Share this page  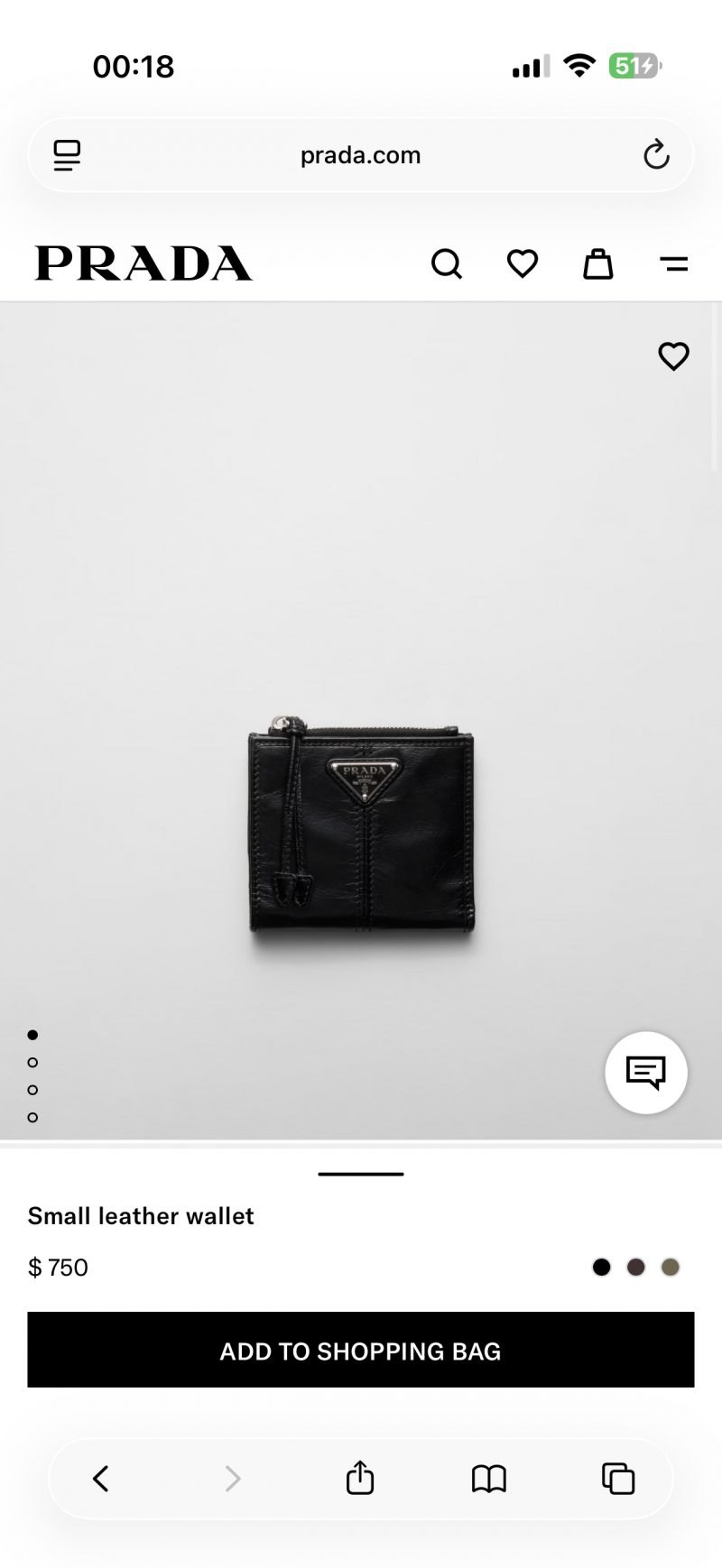tap(360, 1479)
